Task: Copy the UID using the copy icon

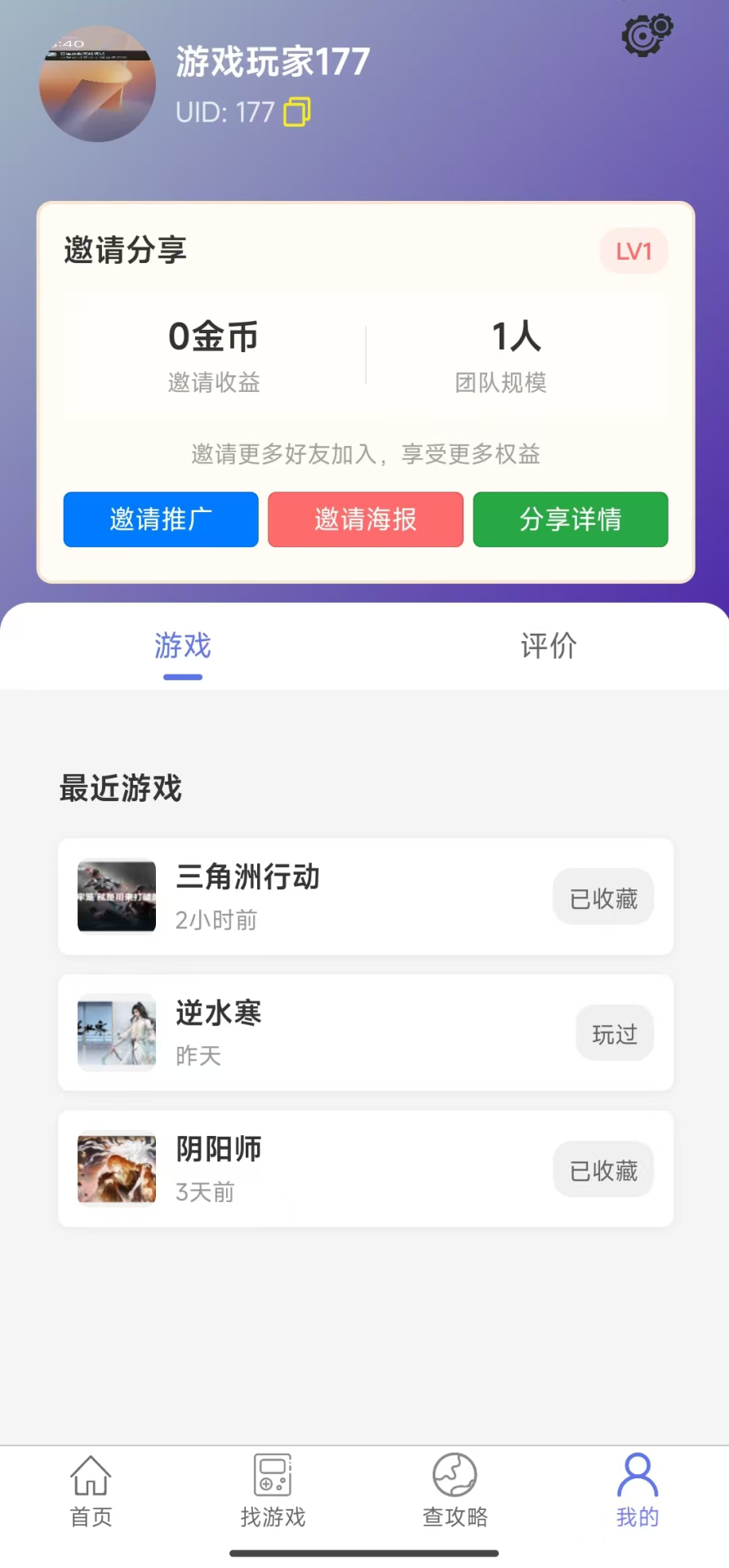Action: click(296, 113)
